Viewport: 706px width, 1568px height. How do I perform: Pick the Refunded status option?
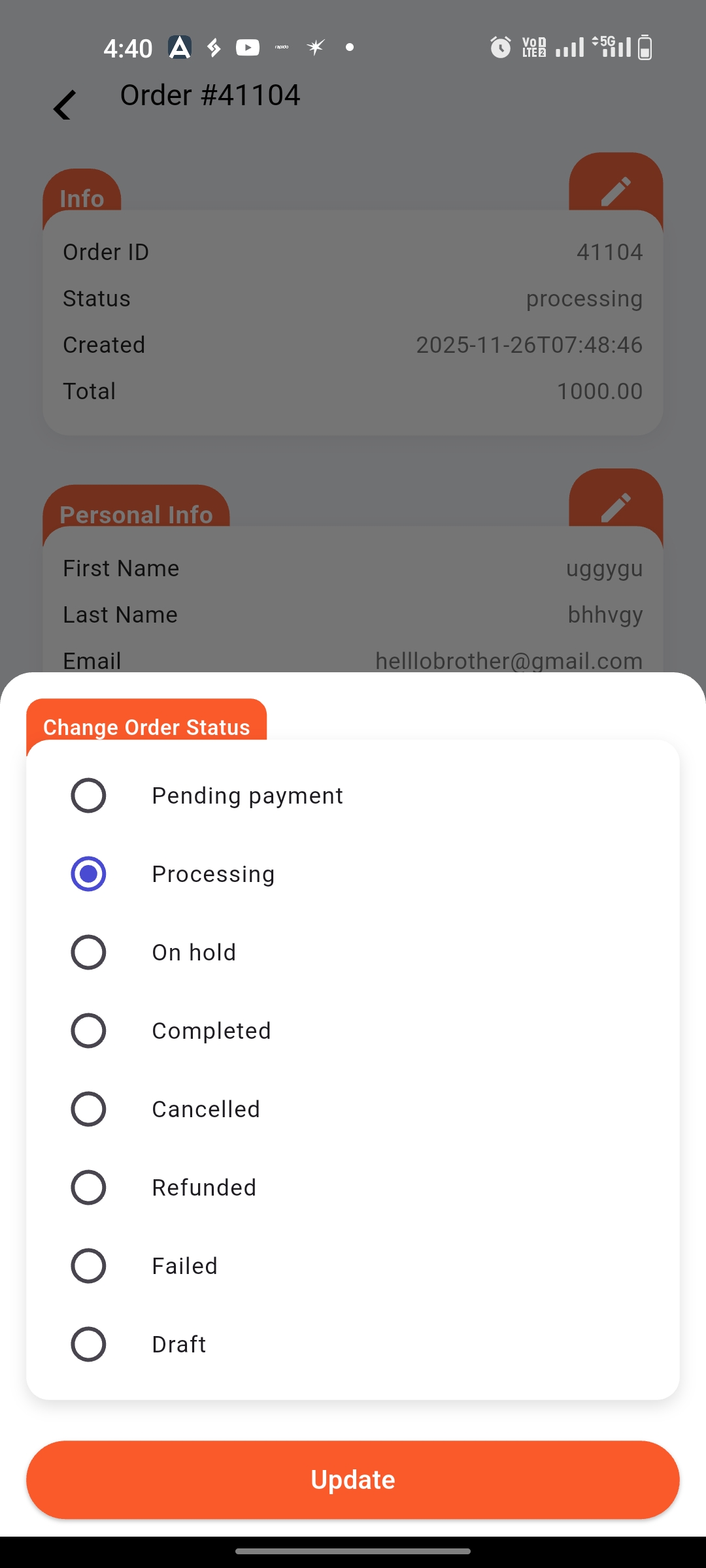tap(88, 1187)
